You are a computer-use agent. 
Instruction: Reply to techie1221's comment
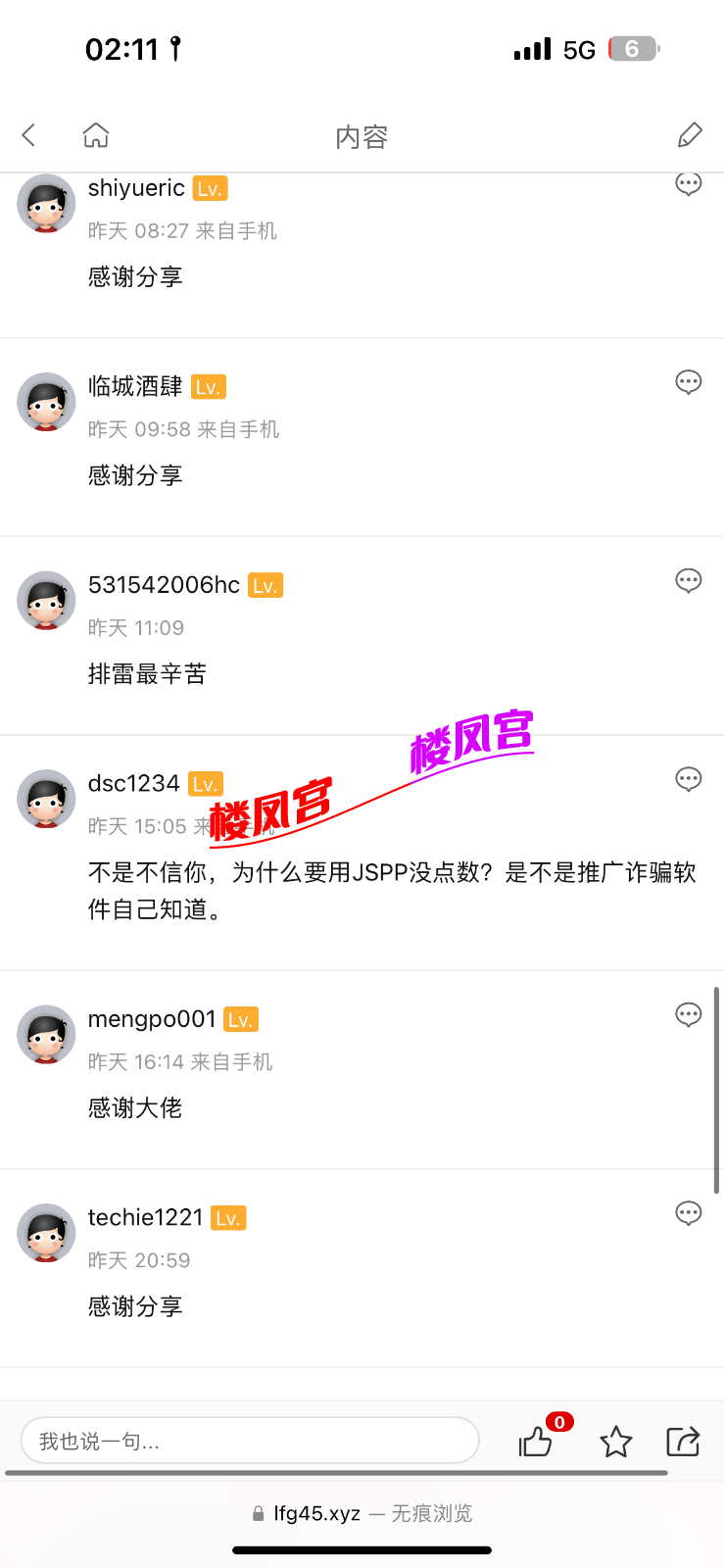pyautogui.click(x=688, y=1213)
